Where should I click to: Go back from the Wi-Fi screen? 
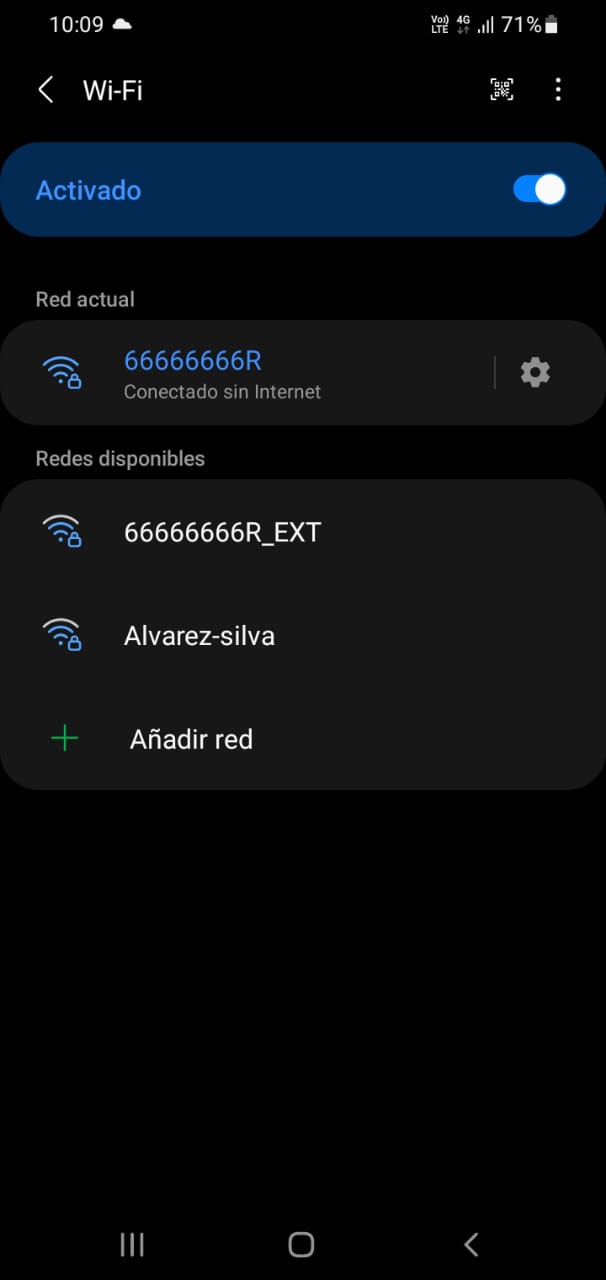pos(45,90)
